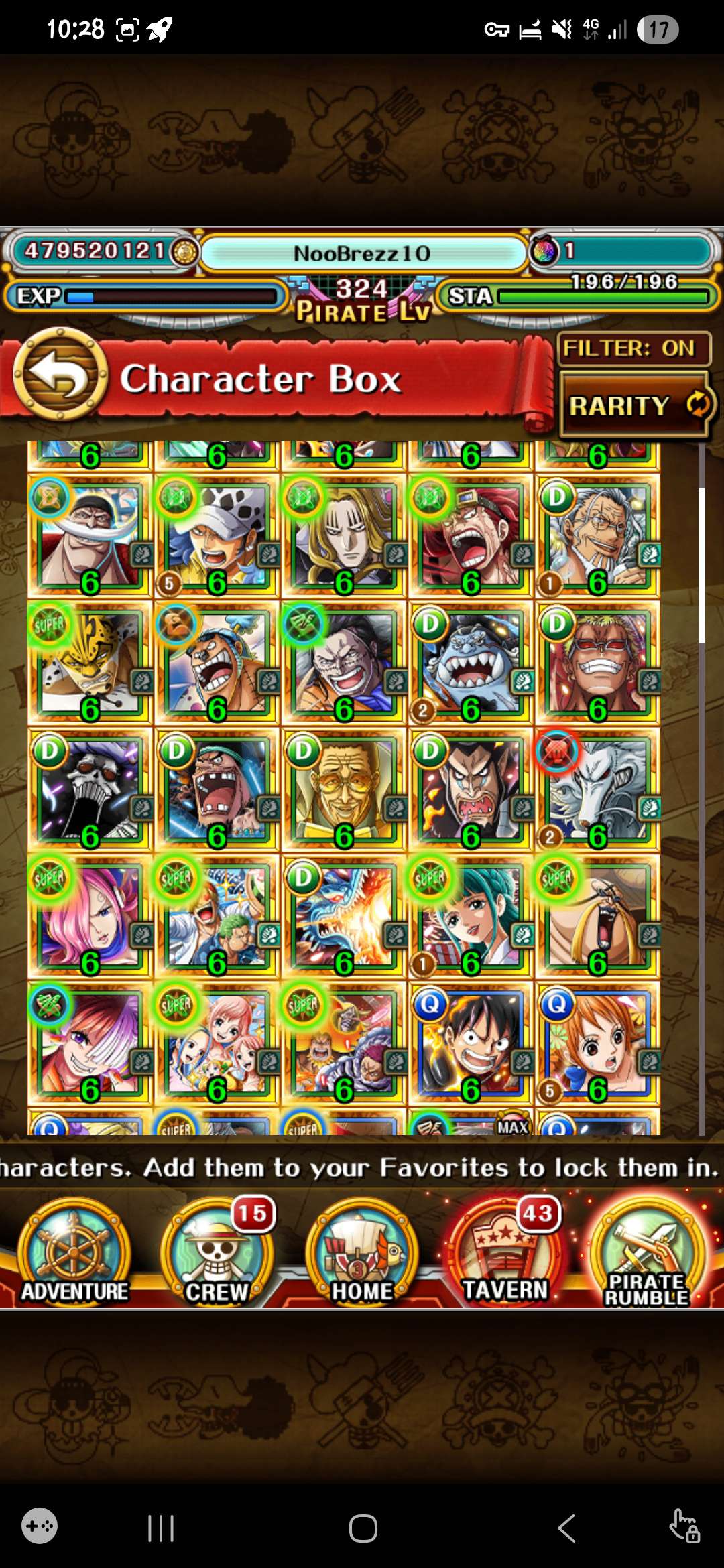Viewport: 724px width, 1568px height.
Task: Select the white wolf character with red badge
Action: [x=597, y=791]
